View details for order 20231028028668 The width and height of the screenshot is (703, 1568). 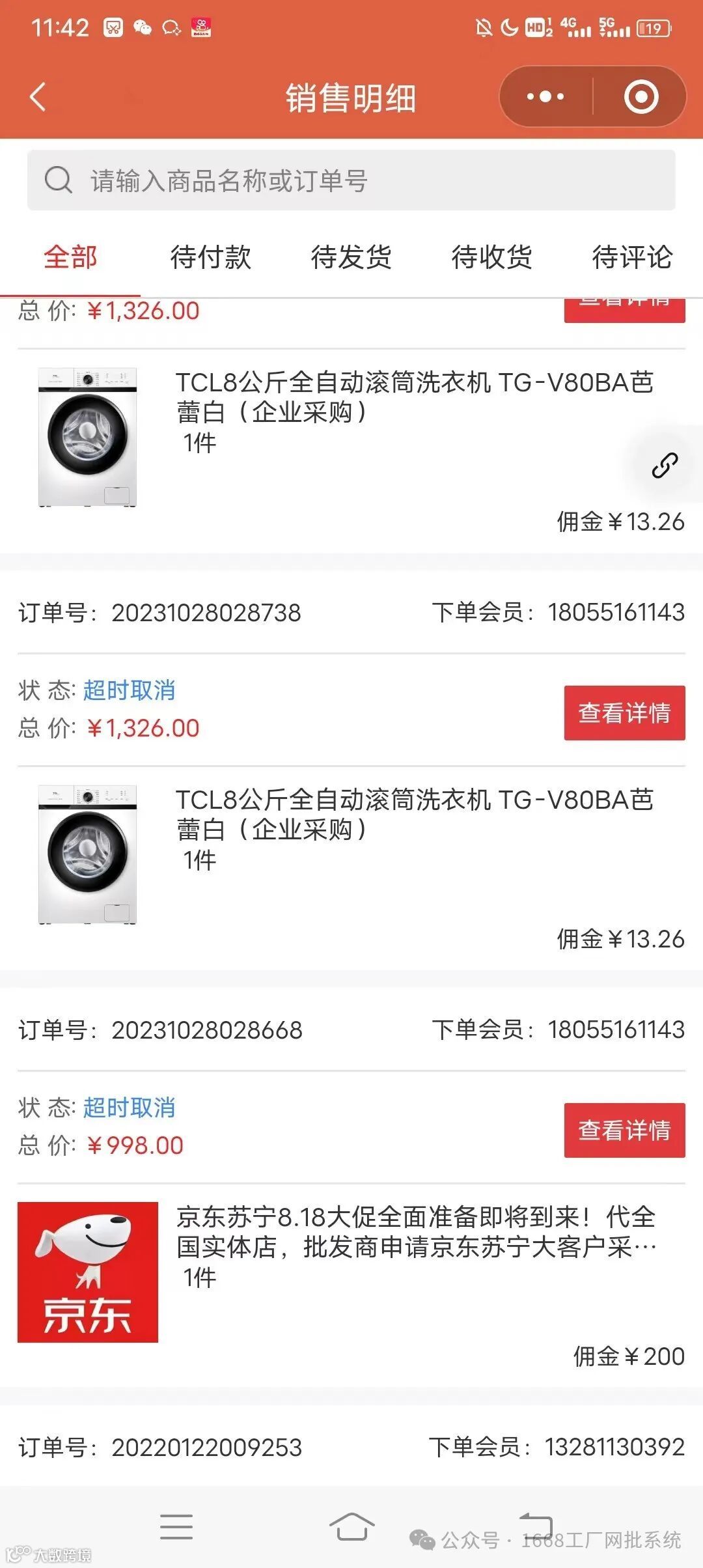[624, 1130]
